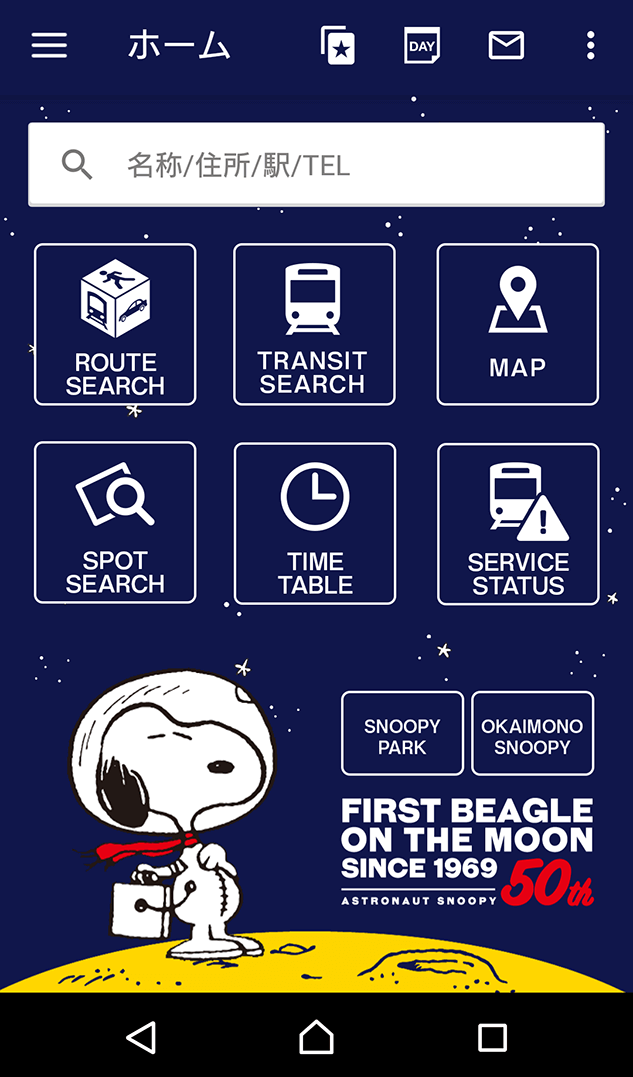Check train Service Status

click(x=517, y=523)
